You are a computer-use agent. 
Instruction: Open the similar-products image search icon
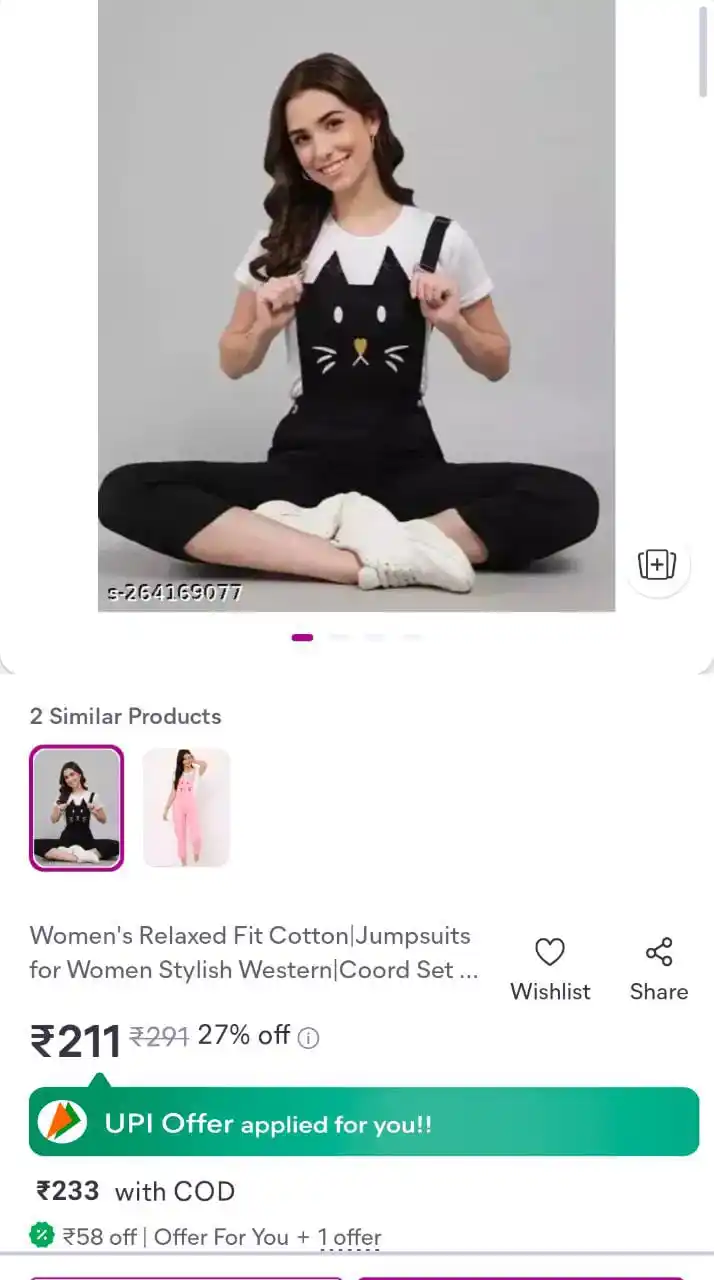657,565
